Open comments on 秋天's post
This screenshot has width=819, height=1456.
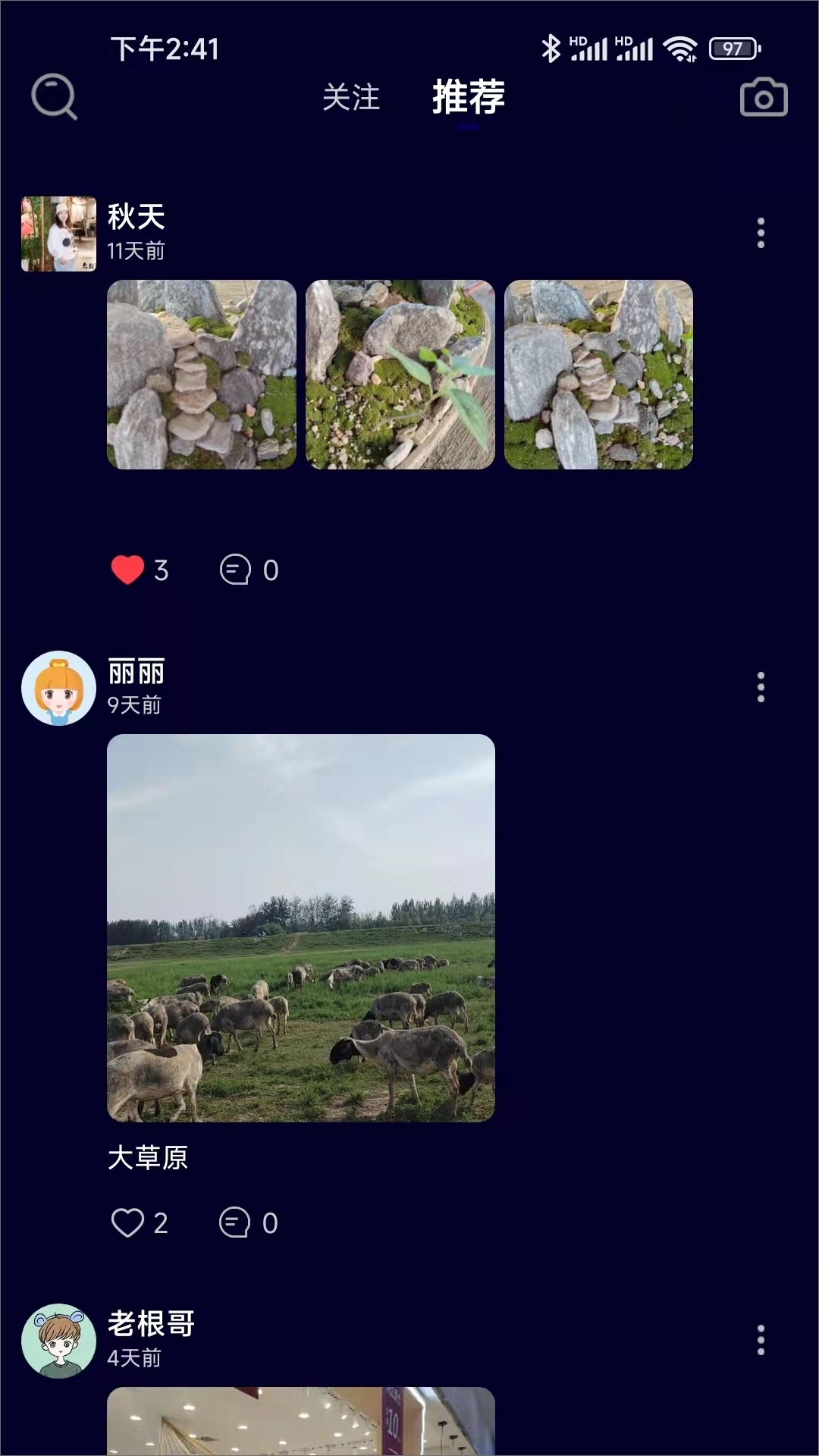236,569
